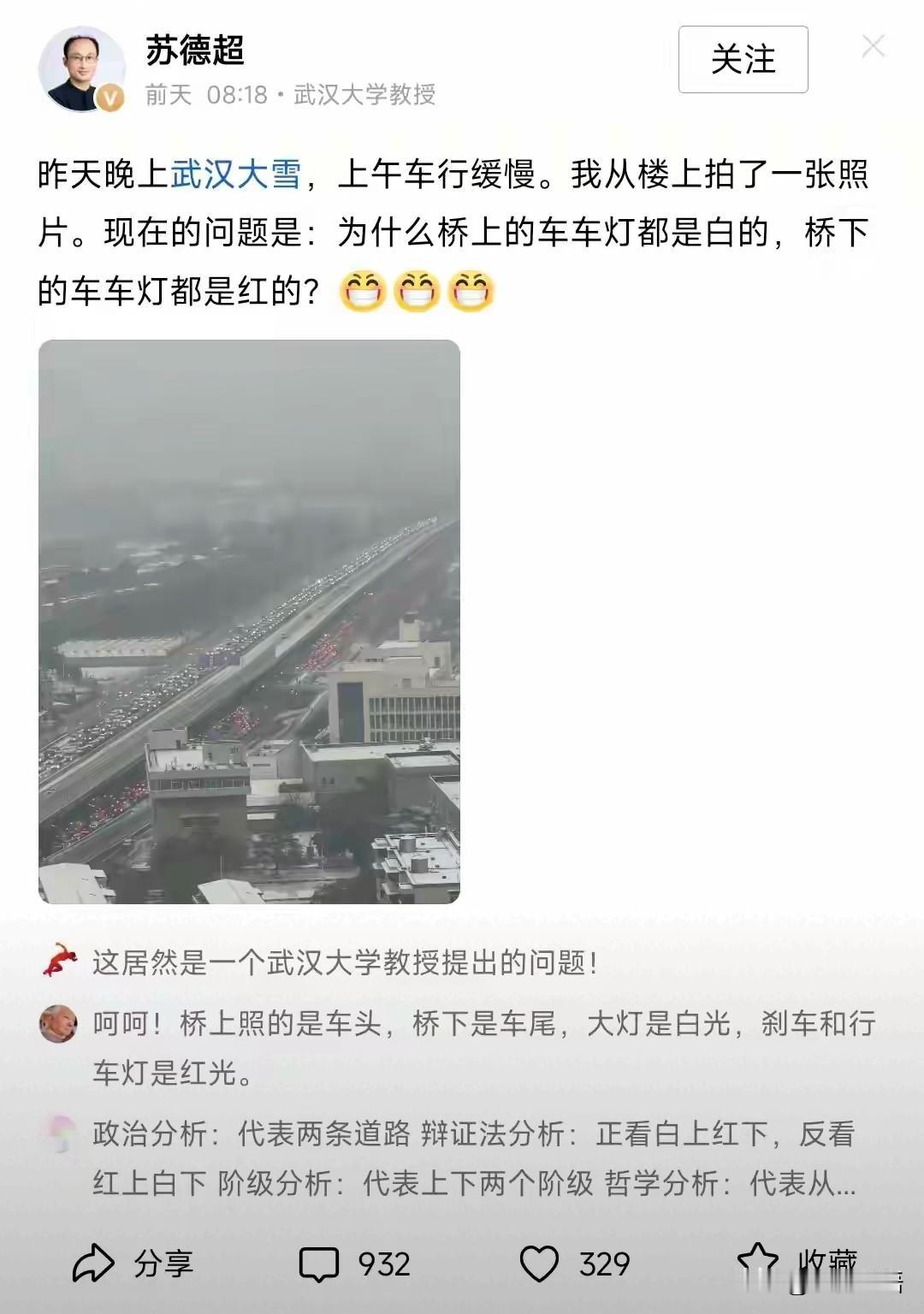
Task: Close the post with the X icon
Action: (x=874, y=47)
